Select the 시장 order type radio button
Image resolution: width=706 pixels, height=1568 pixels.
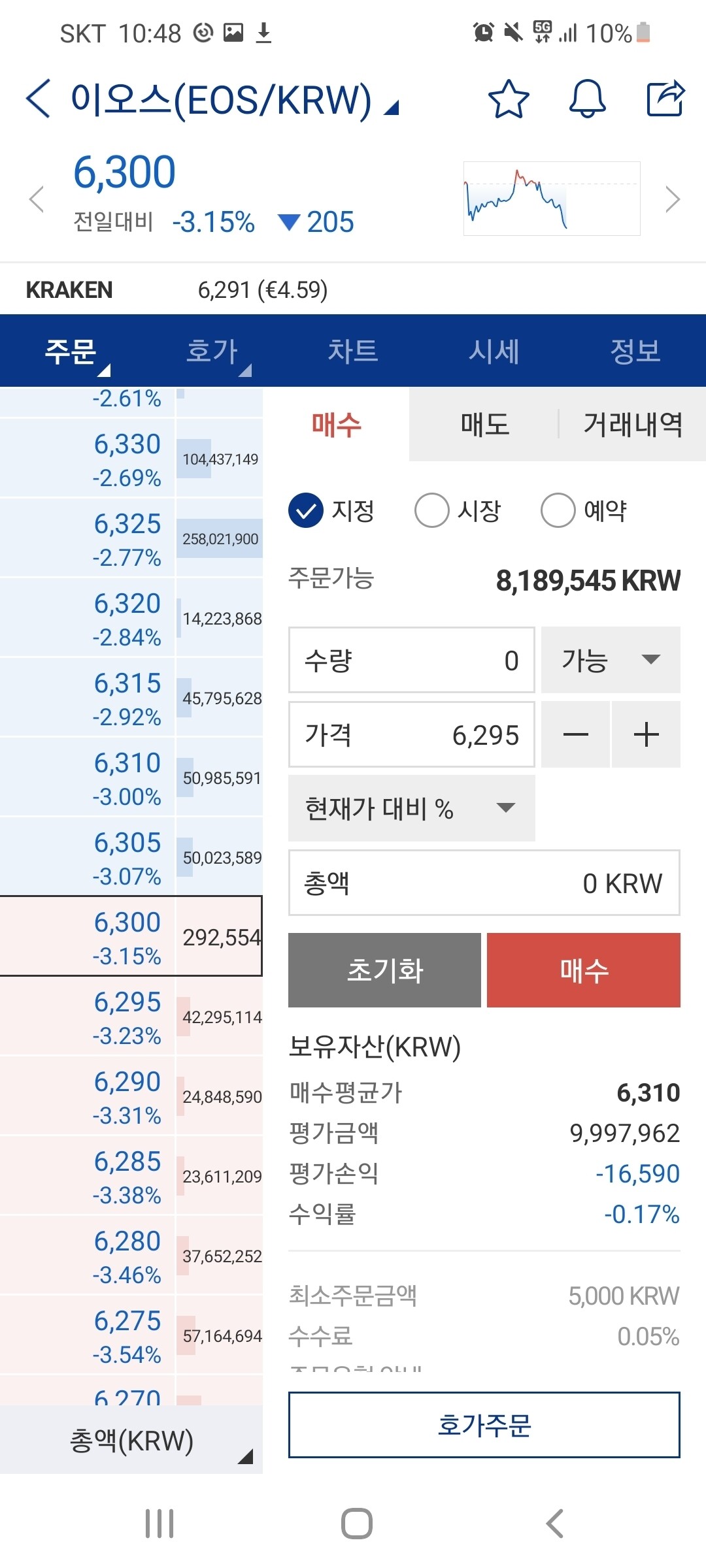(432, 512)
